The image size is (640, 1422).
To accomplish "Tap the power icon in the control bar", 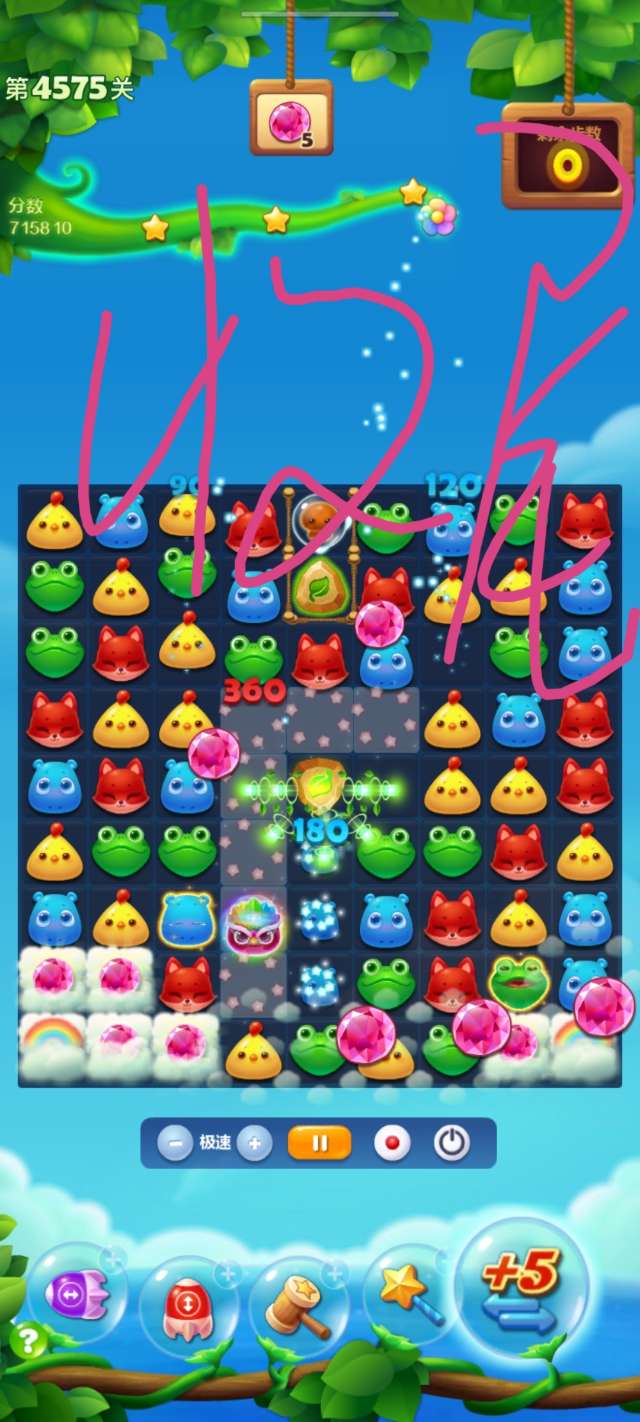I will (451, 1143).
